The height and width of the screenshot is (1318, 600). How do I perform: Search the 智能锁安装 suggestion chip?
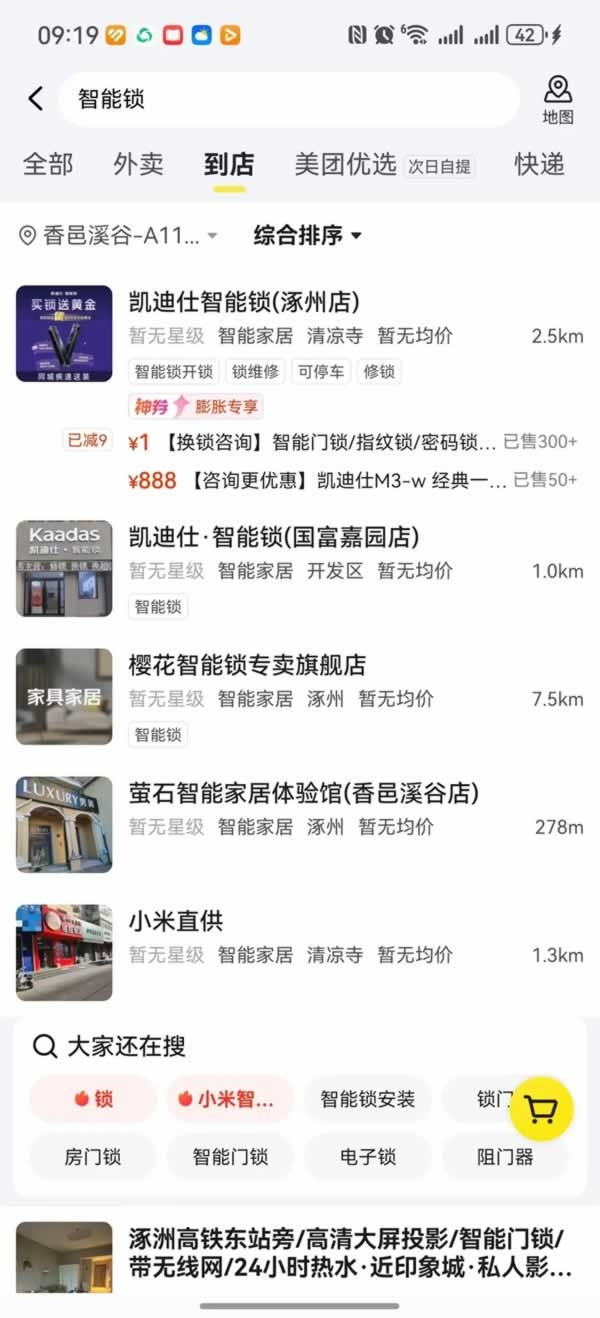click(367, 1100)
